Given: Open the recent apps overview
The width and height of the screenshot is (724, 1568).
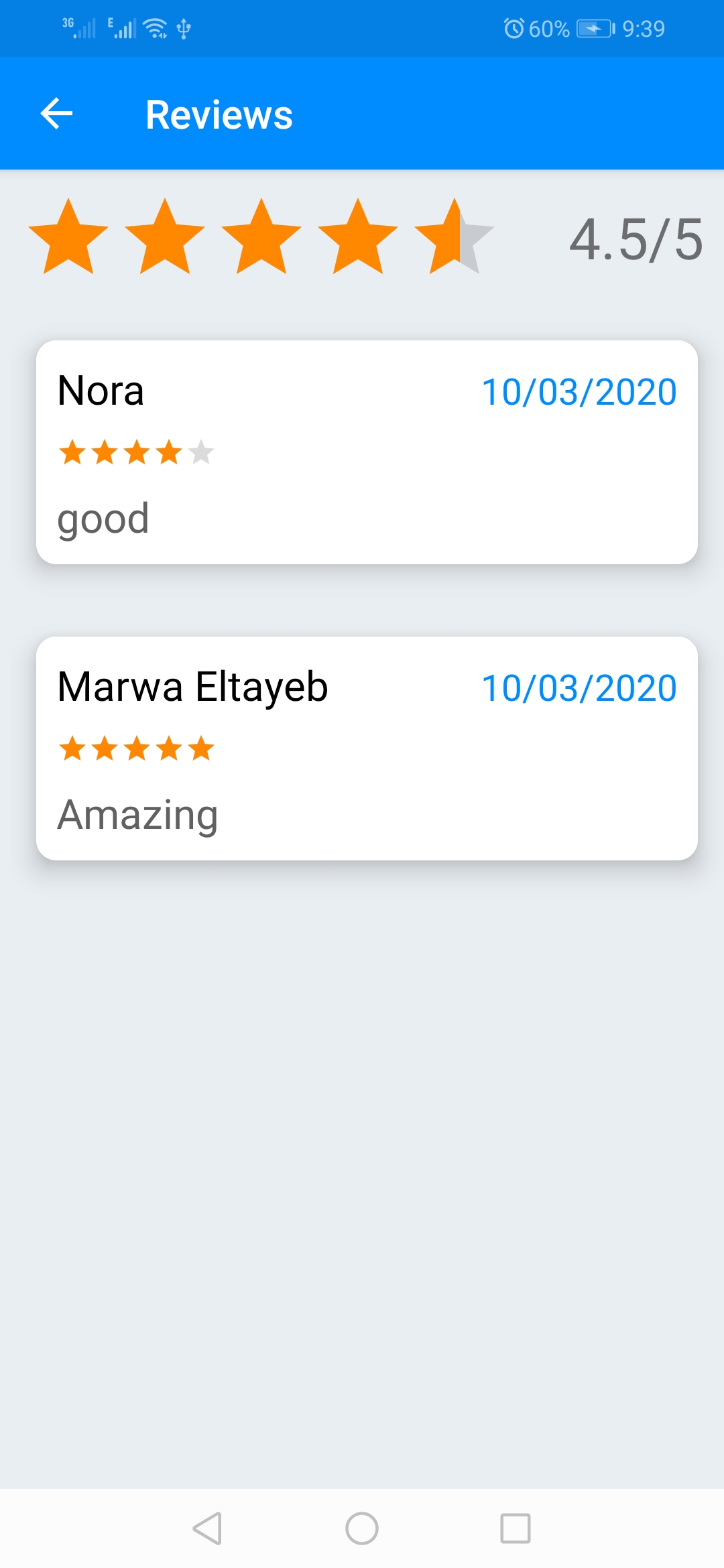Looking at the screenshot, I should pos(515,1528).
